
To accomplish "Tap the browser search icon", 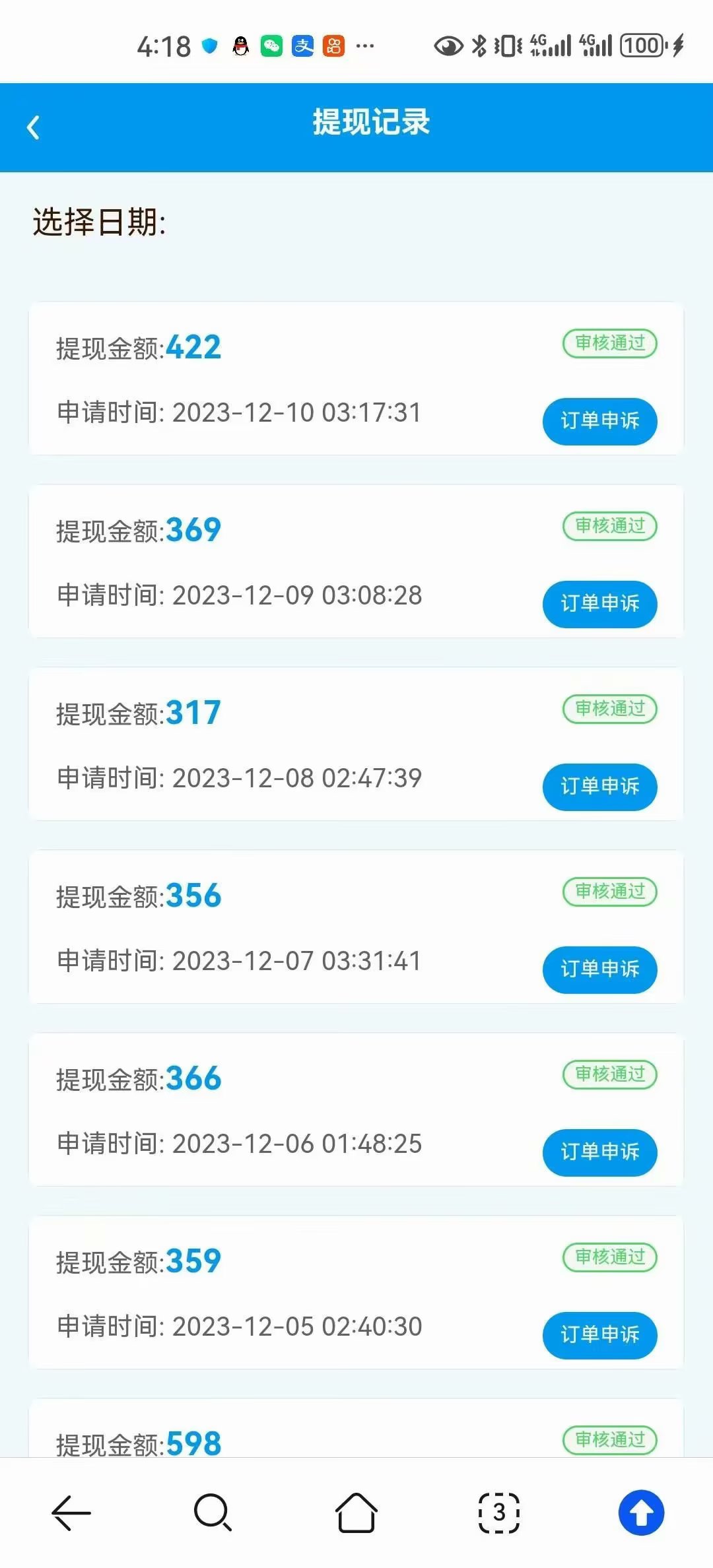I will pyautogui.click(x=213, y=1511).
